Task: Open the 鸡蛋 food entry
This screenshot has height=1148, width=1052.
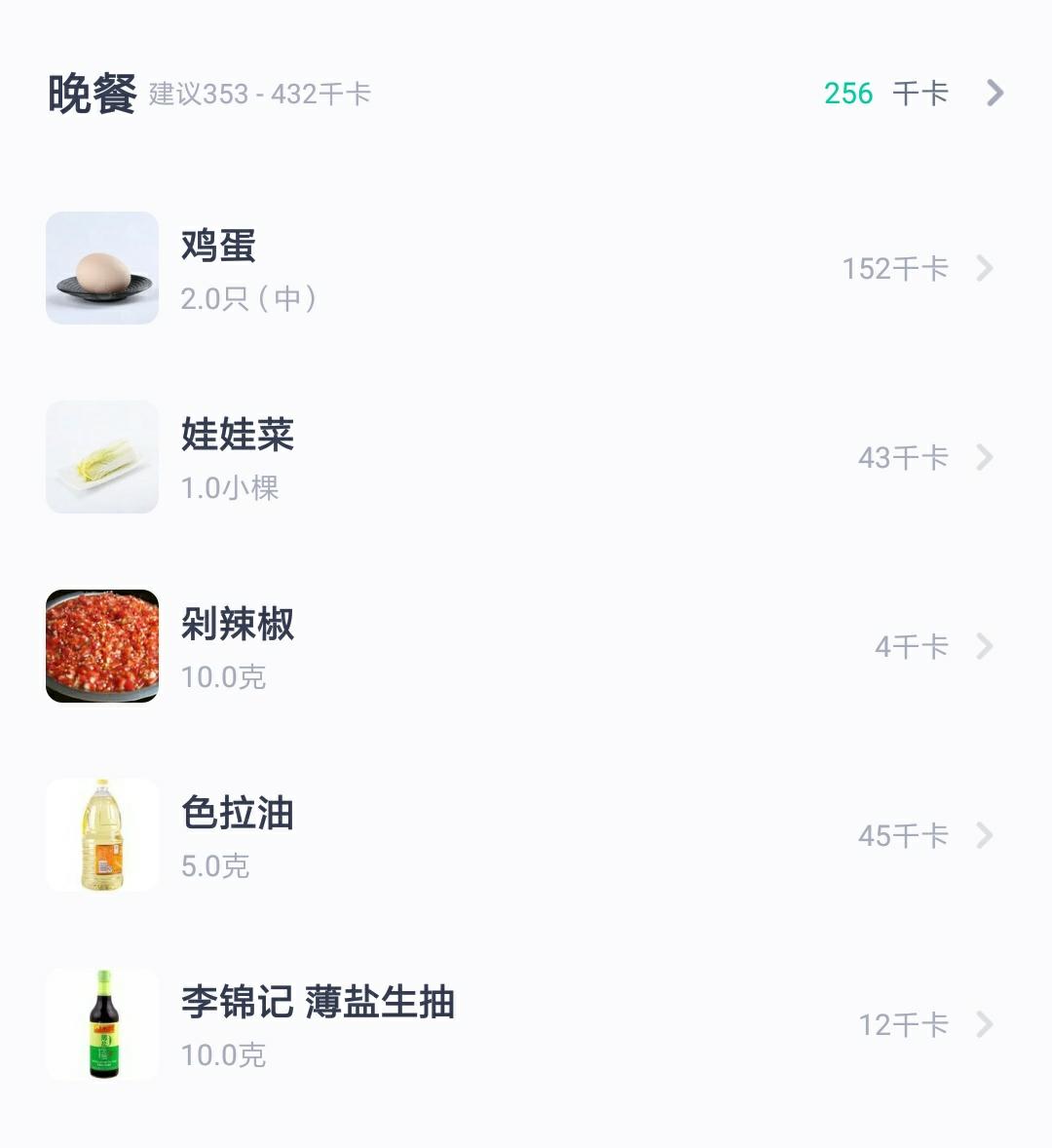Action: (x=218, y=248)
